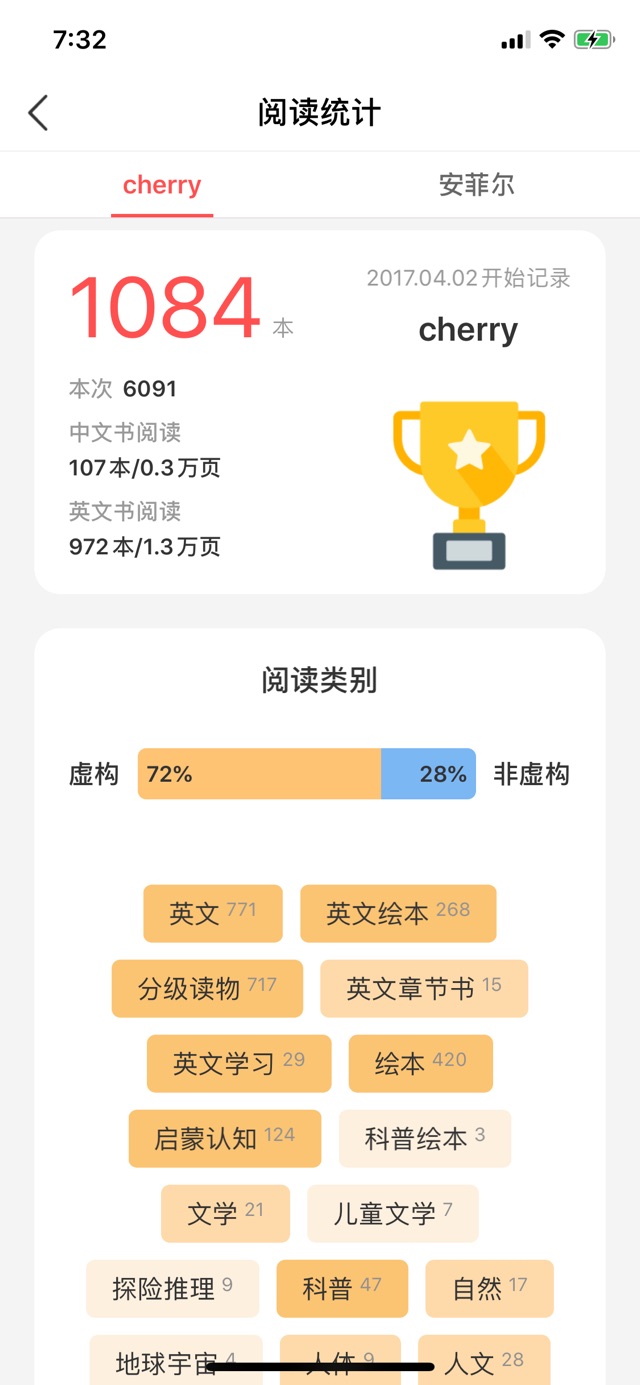
Task: Open the 绘本 420 category
Action: pos(421,1063)
